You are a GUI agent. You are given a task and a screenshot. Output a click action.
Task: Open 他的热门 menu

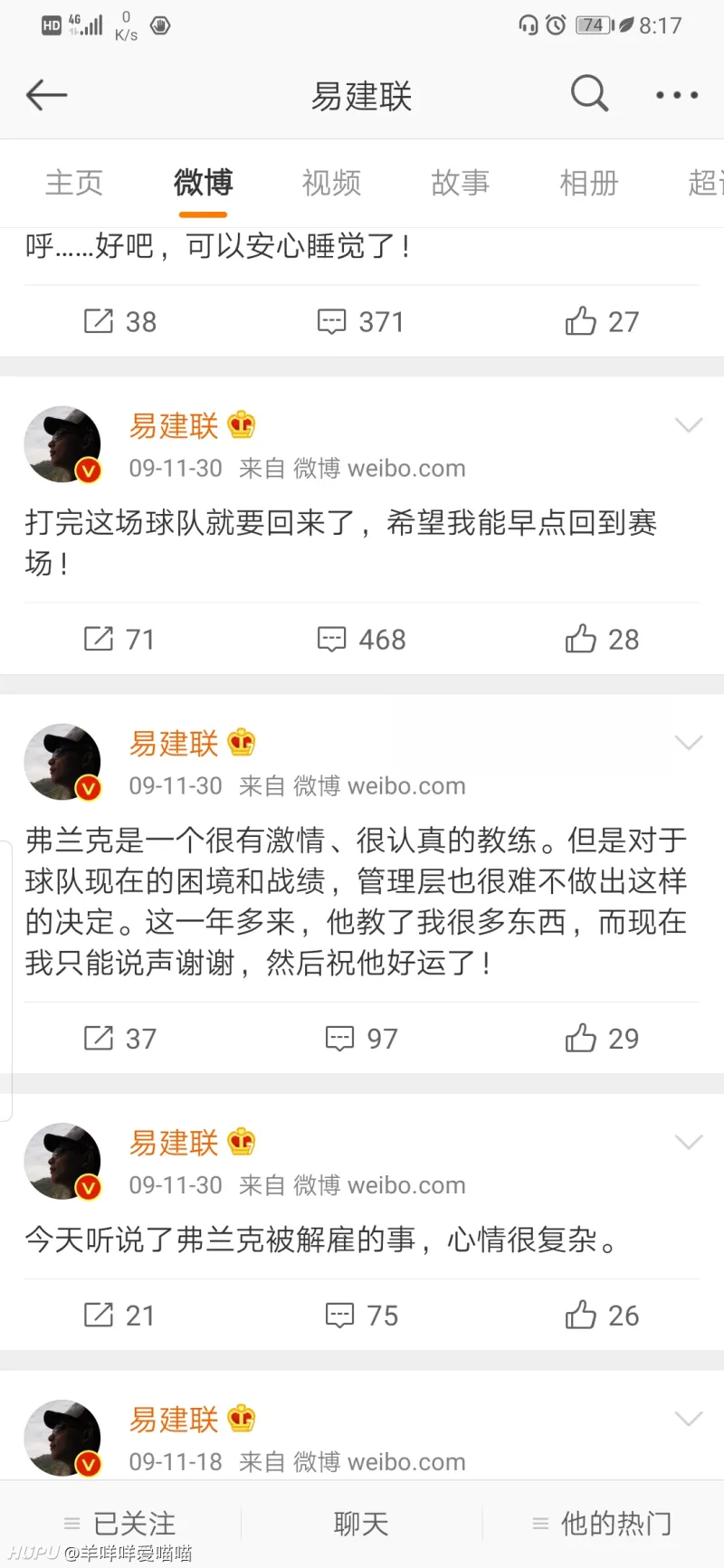pyautogui.click(x=602, y=1523)
